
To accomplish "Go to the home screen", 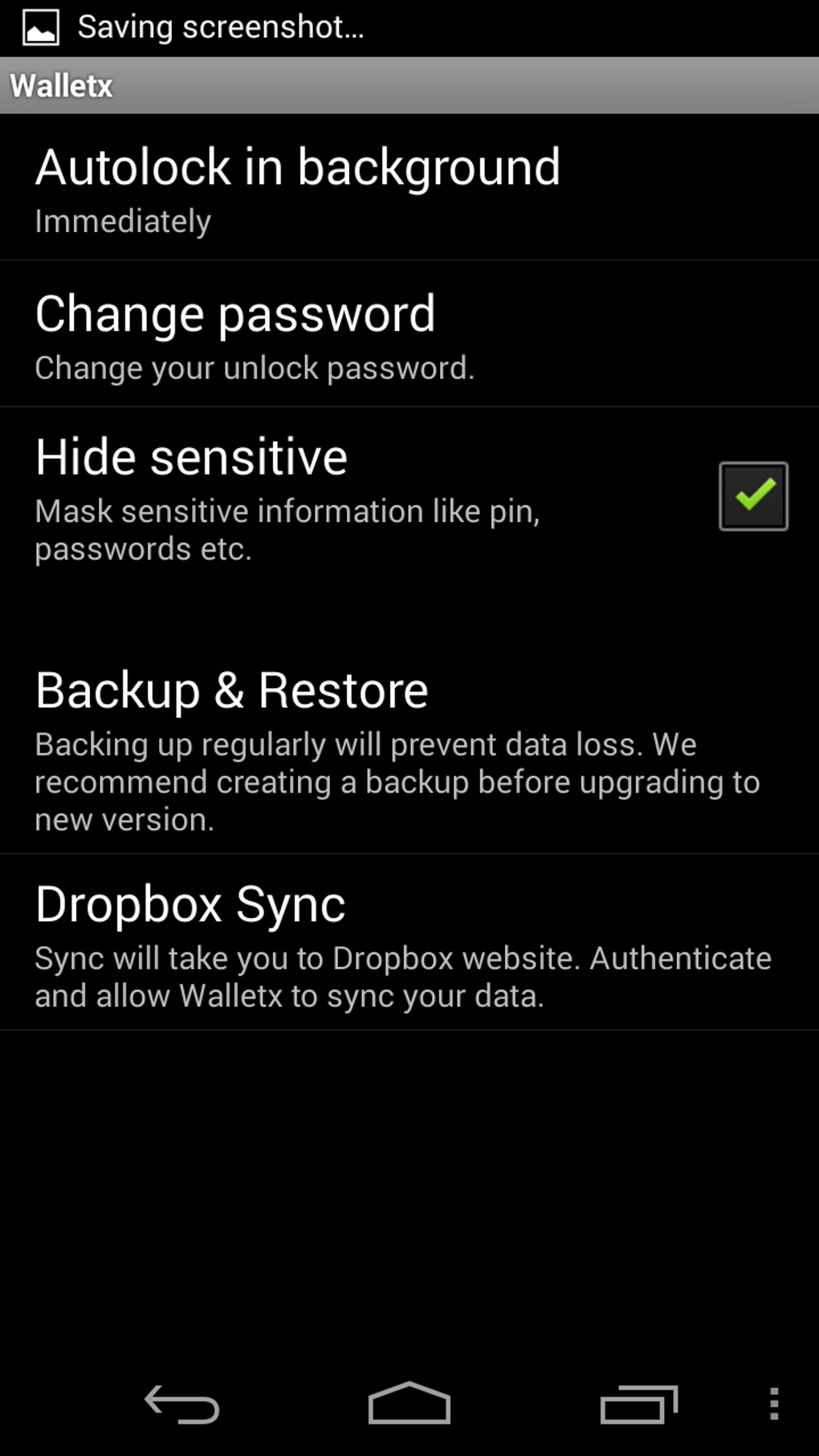I will tap(409, 1403).
